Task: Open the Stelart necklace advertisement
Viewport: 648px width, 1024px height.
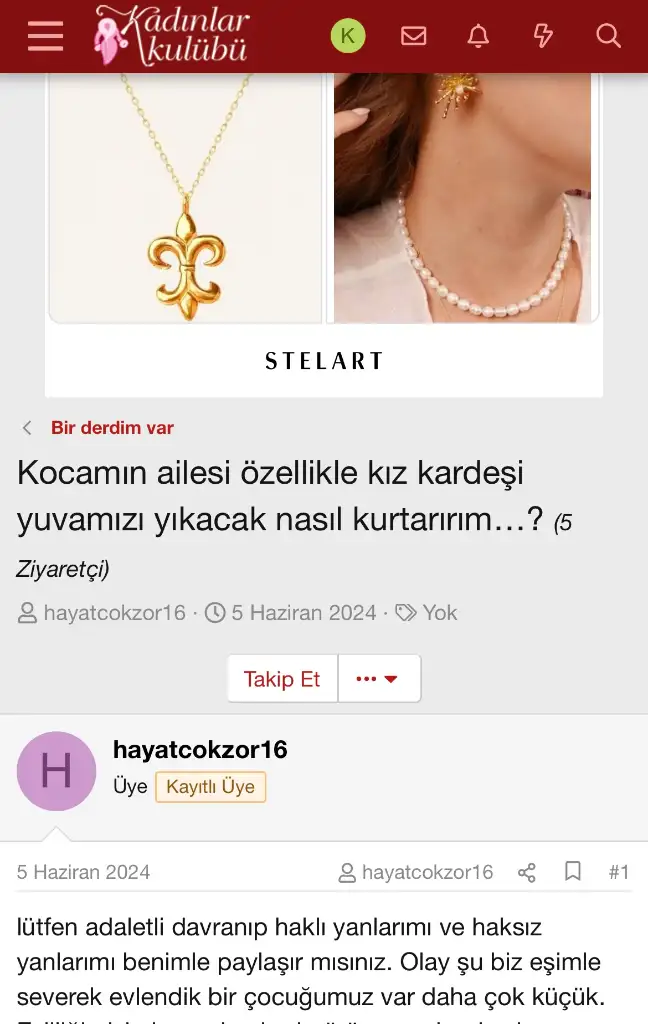Action: tap(323, 230)
